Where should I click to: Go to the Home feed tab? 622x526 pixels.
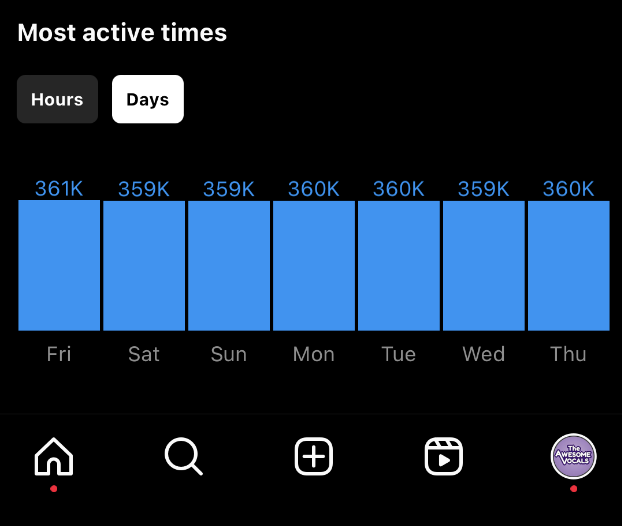(54, 457)
